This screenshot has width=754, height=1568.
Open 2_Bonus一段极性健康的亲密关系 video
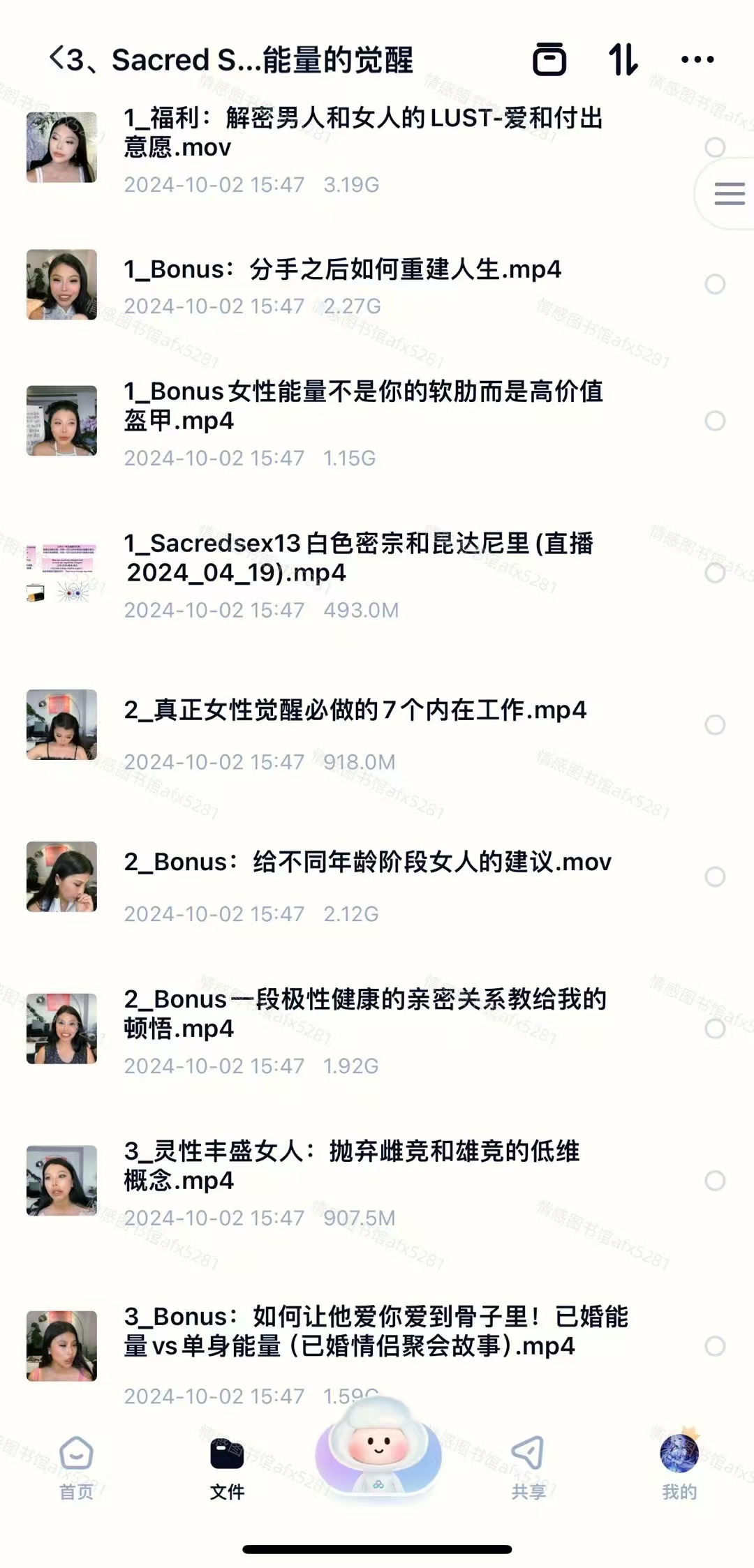click(x=364, y=1014)
